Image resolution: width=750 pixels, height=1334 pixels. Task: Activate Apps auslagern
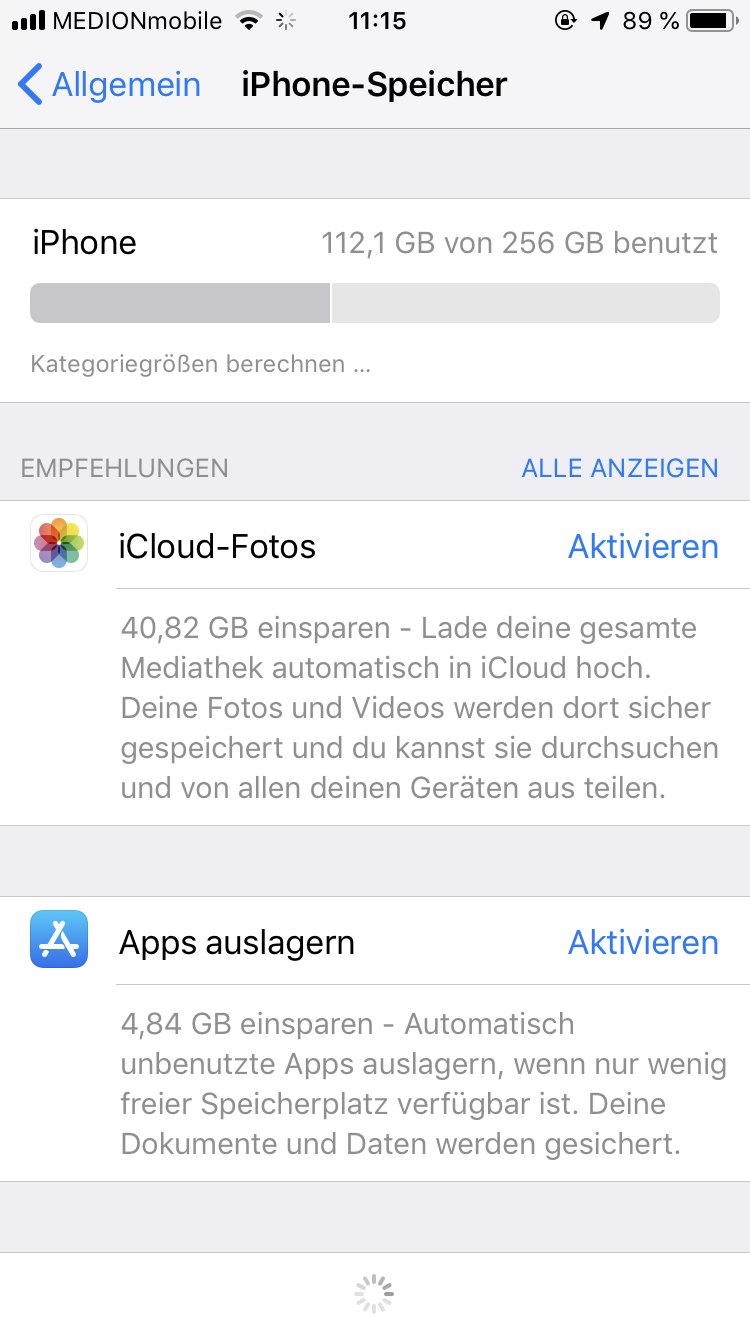[643, 942]
